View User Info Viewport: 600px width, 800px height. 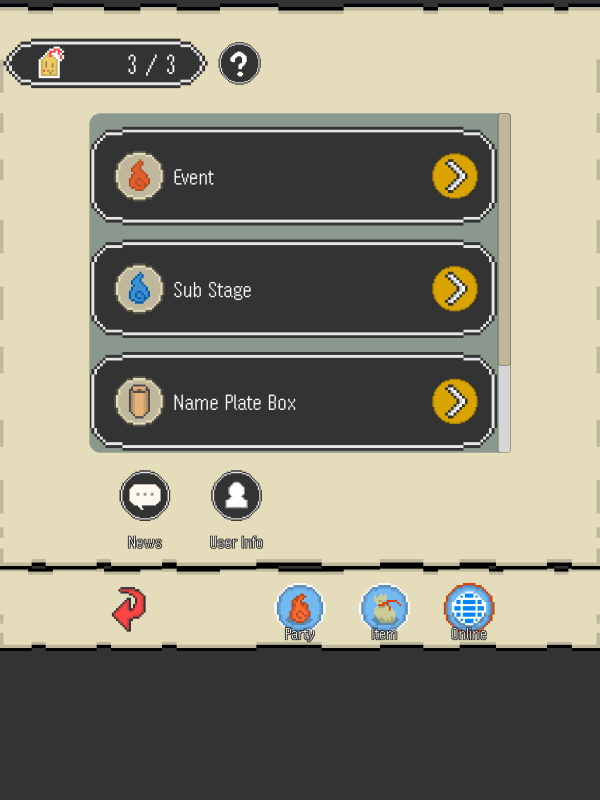(x=237, y=497)
